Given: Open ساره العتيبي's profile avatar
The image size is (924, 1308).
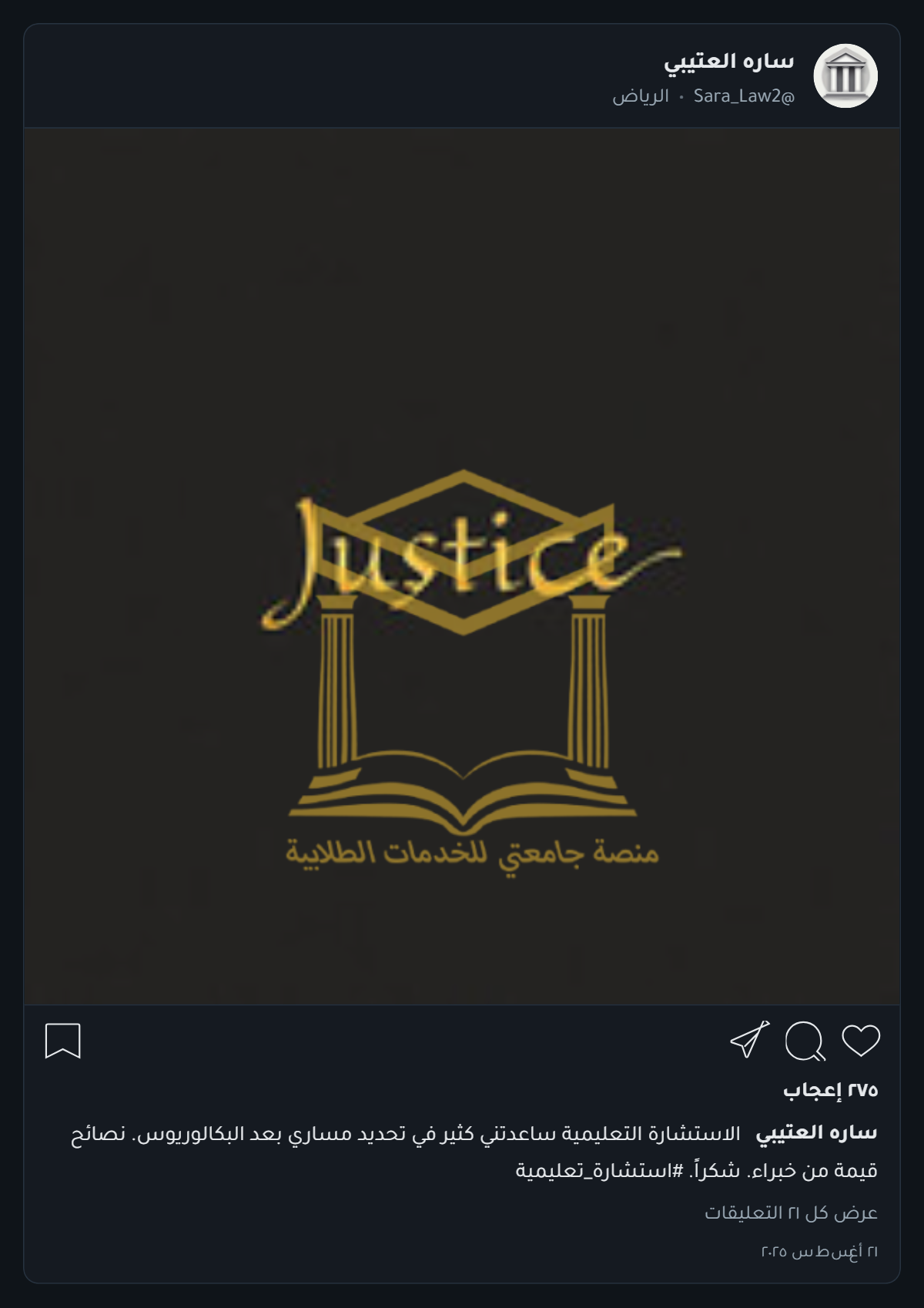Looking at the screenshot, I should click(845, 75).
